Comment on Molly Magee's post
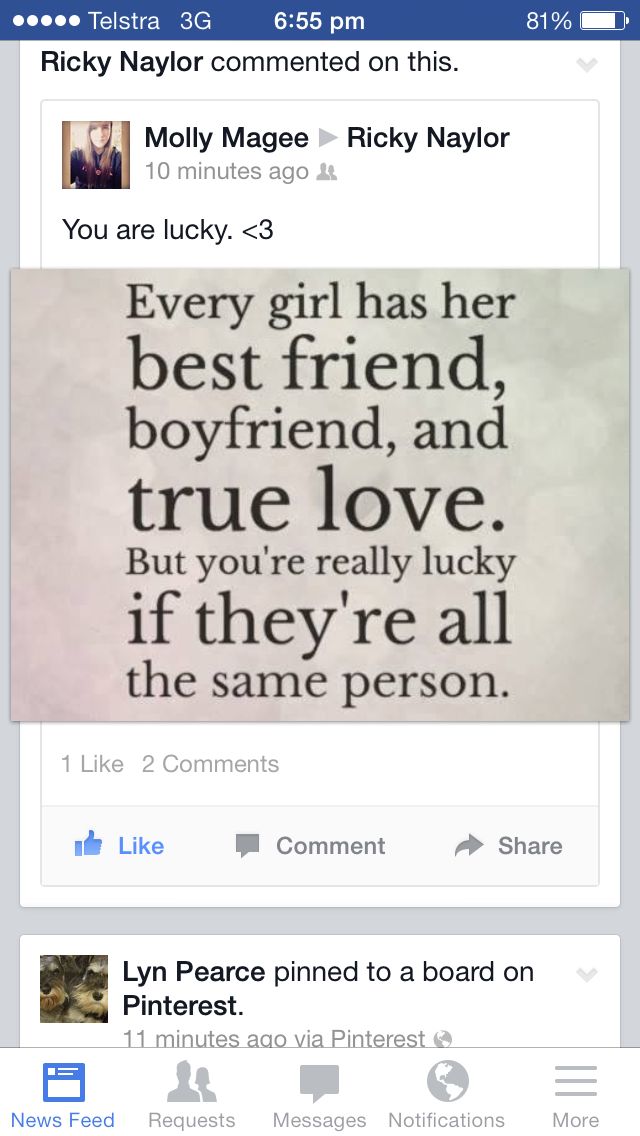640x1136 pixels. (310, 846)
